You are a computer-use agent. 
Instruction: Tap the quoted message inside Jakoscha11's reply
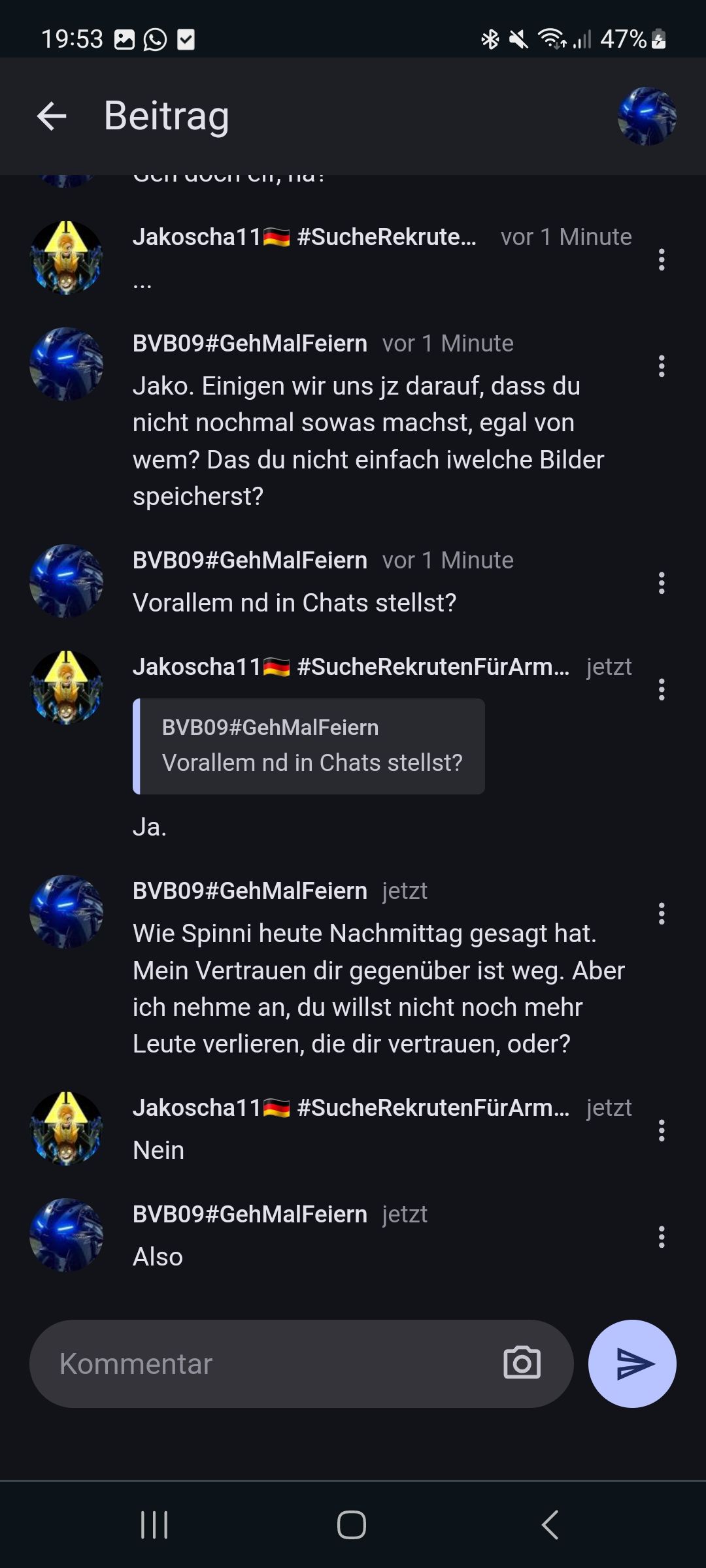(309, 746)
